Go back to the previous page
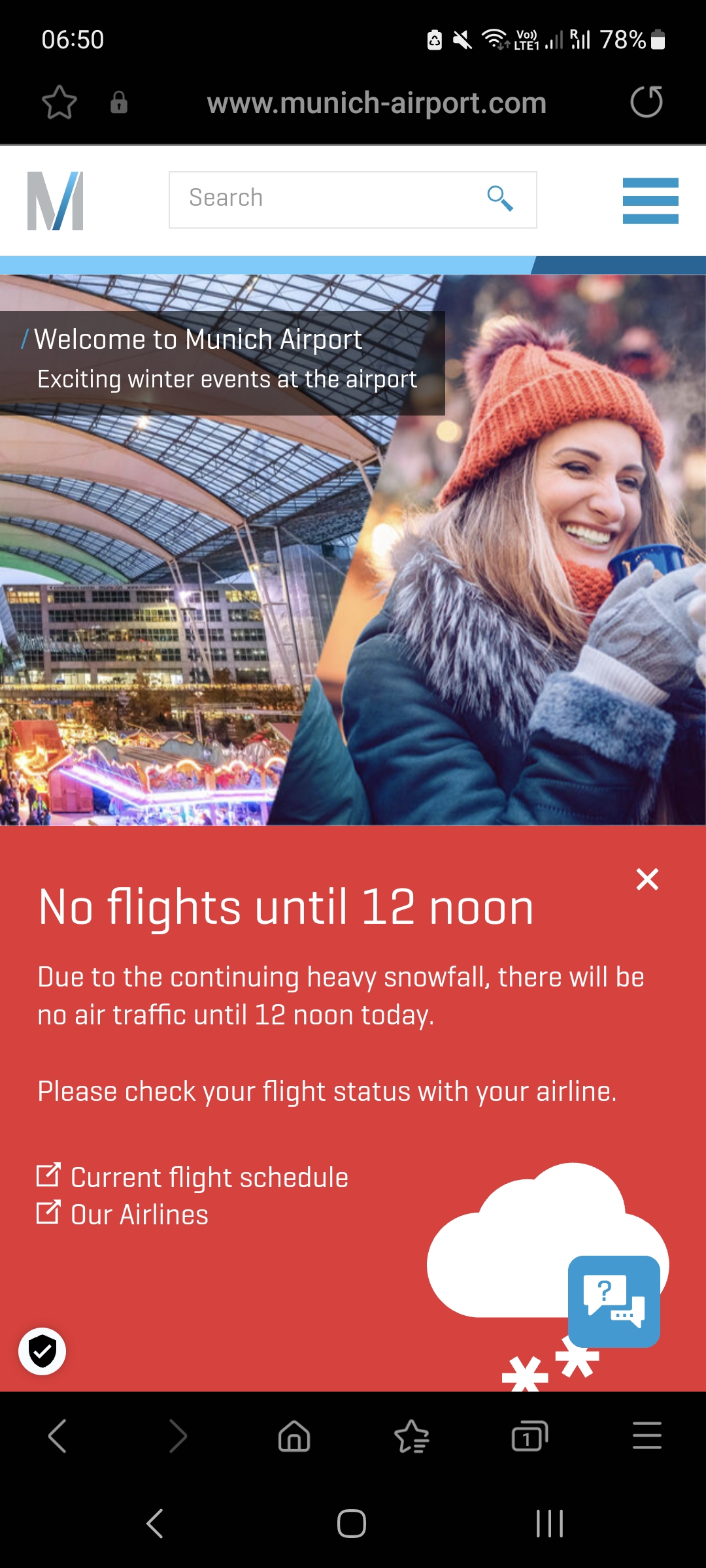Screen dimensions: 706x1568 [x=58, y=1436]
